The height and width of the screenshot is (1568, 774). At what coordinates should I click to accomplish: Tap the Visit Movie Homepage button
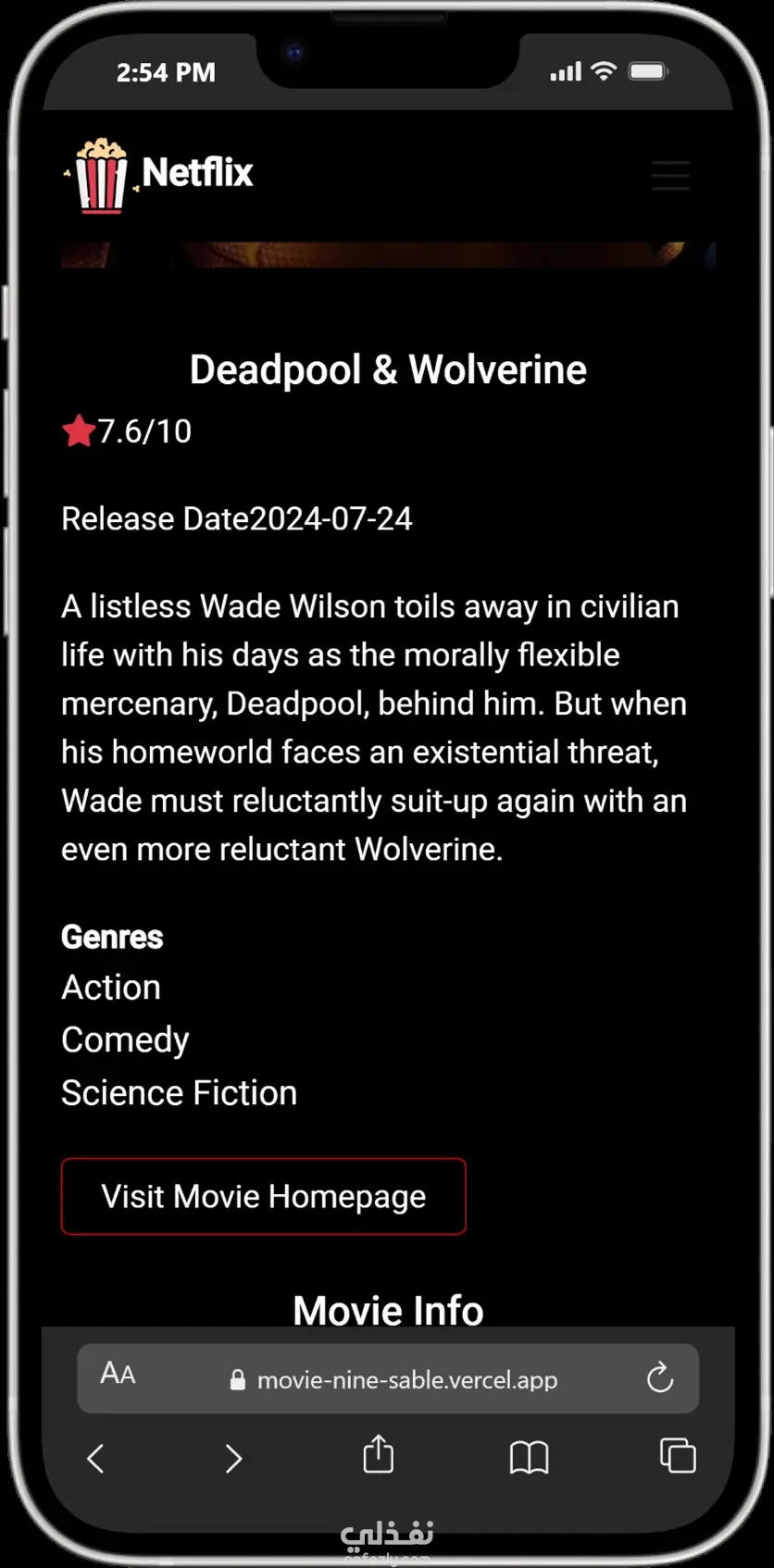coord(263,1196)
